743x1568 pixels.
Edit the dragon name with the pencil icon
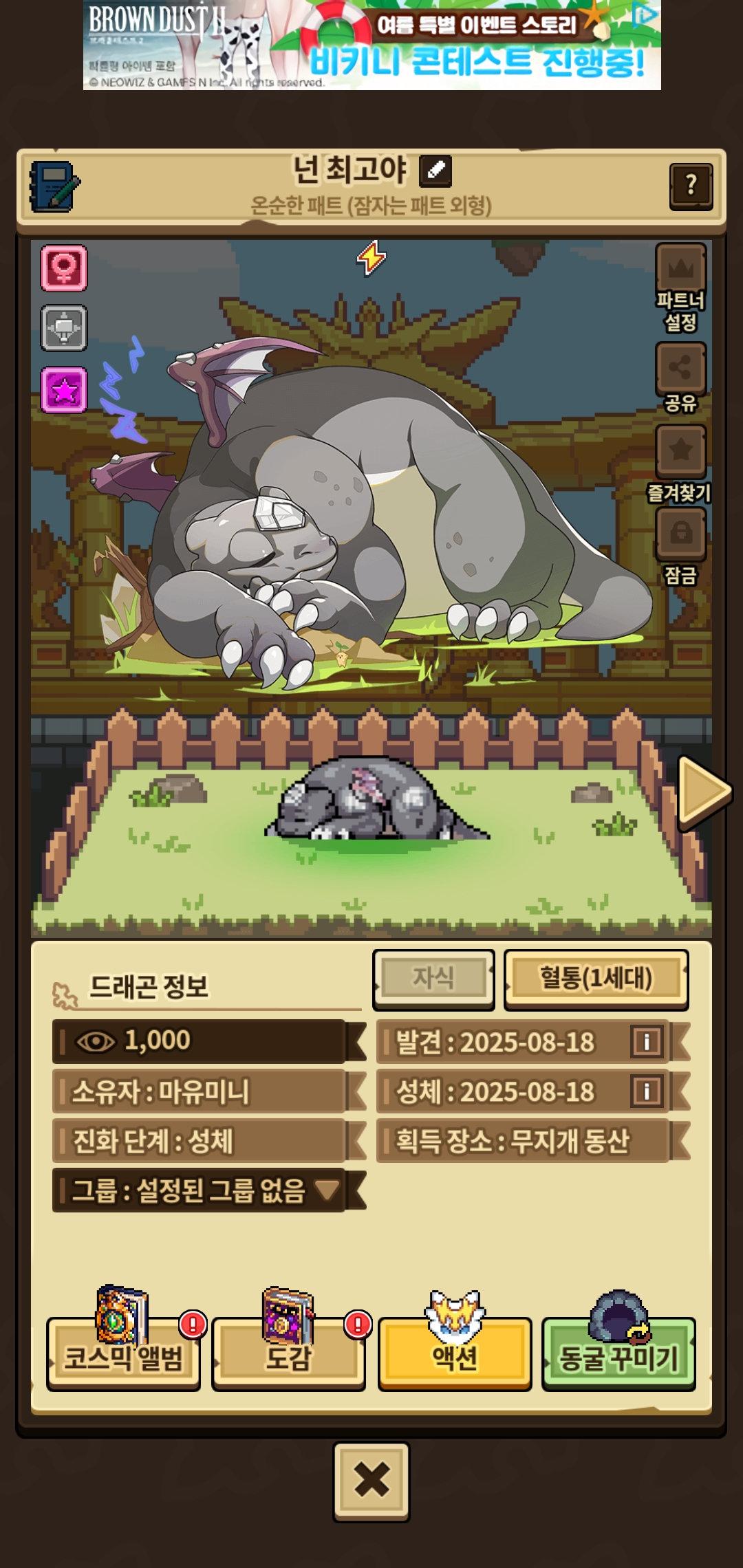[x=435, y=171]
